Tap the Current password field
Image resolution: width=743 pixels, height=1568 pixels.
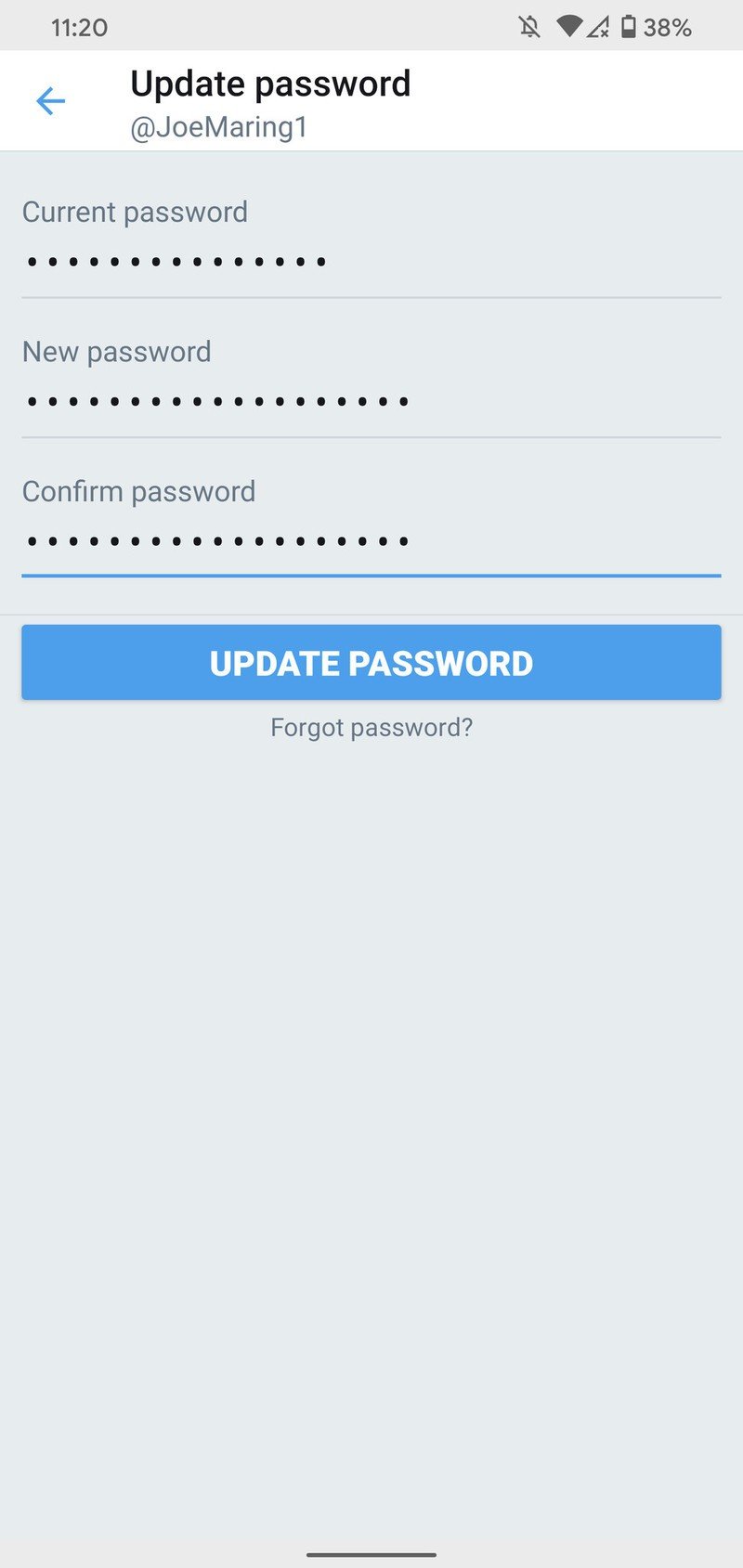pyautogui.click(x=371, y=262)
